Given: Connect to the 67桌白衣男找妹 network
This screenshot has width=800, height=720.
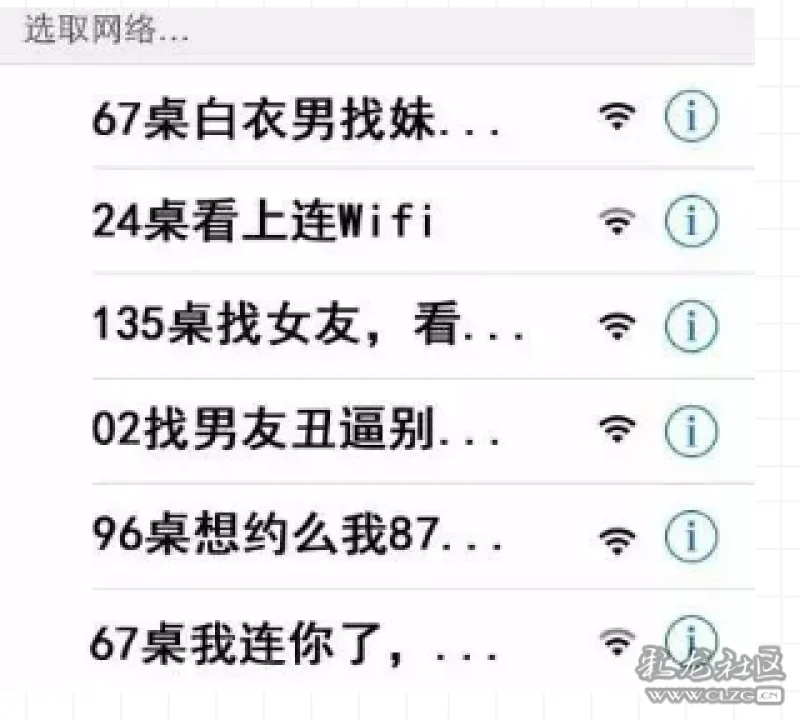Looking at the screenshot, I should [x=297, y=121].
